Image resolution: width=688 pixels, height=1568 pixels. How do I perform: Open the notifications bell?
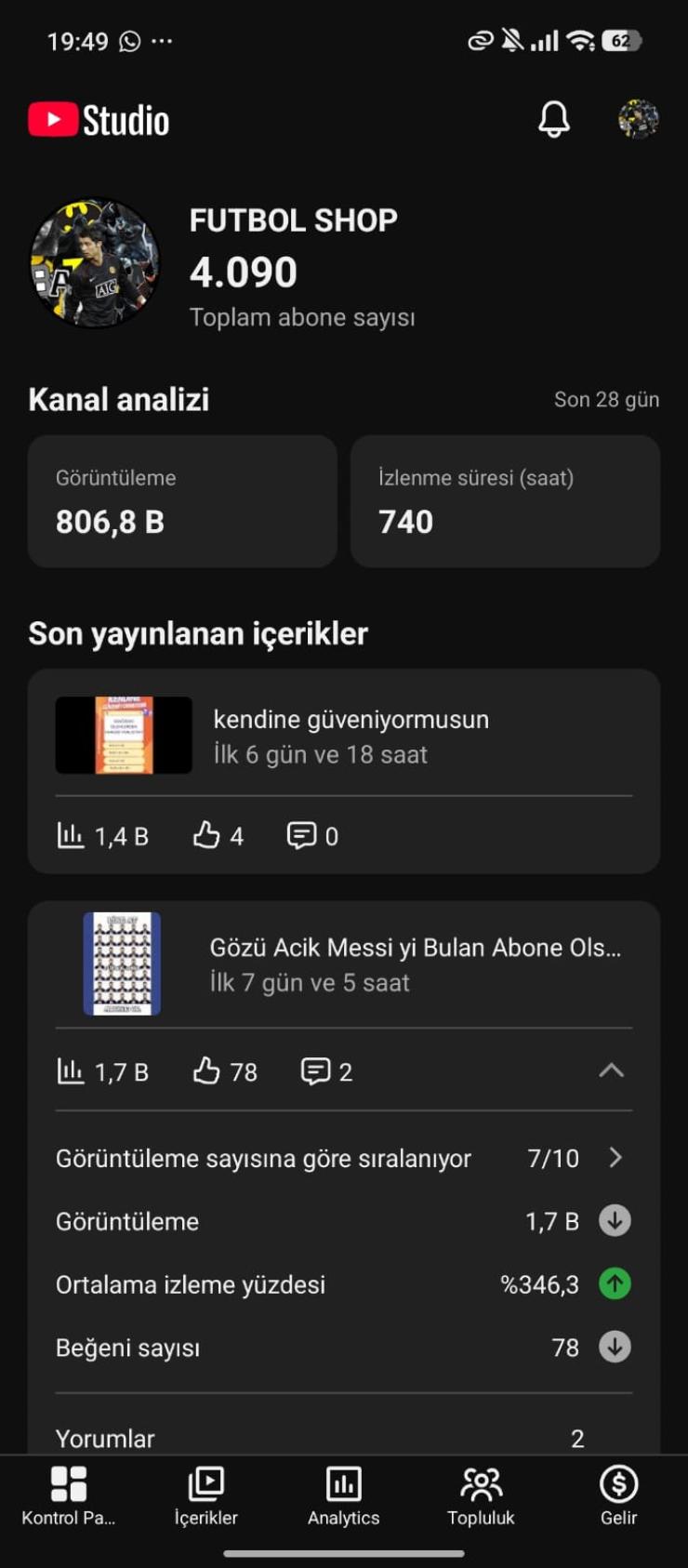(x=553, y=119)
